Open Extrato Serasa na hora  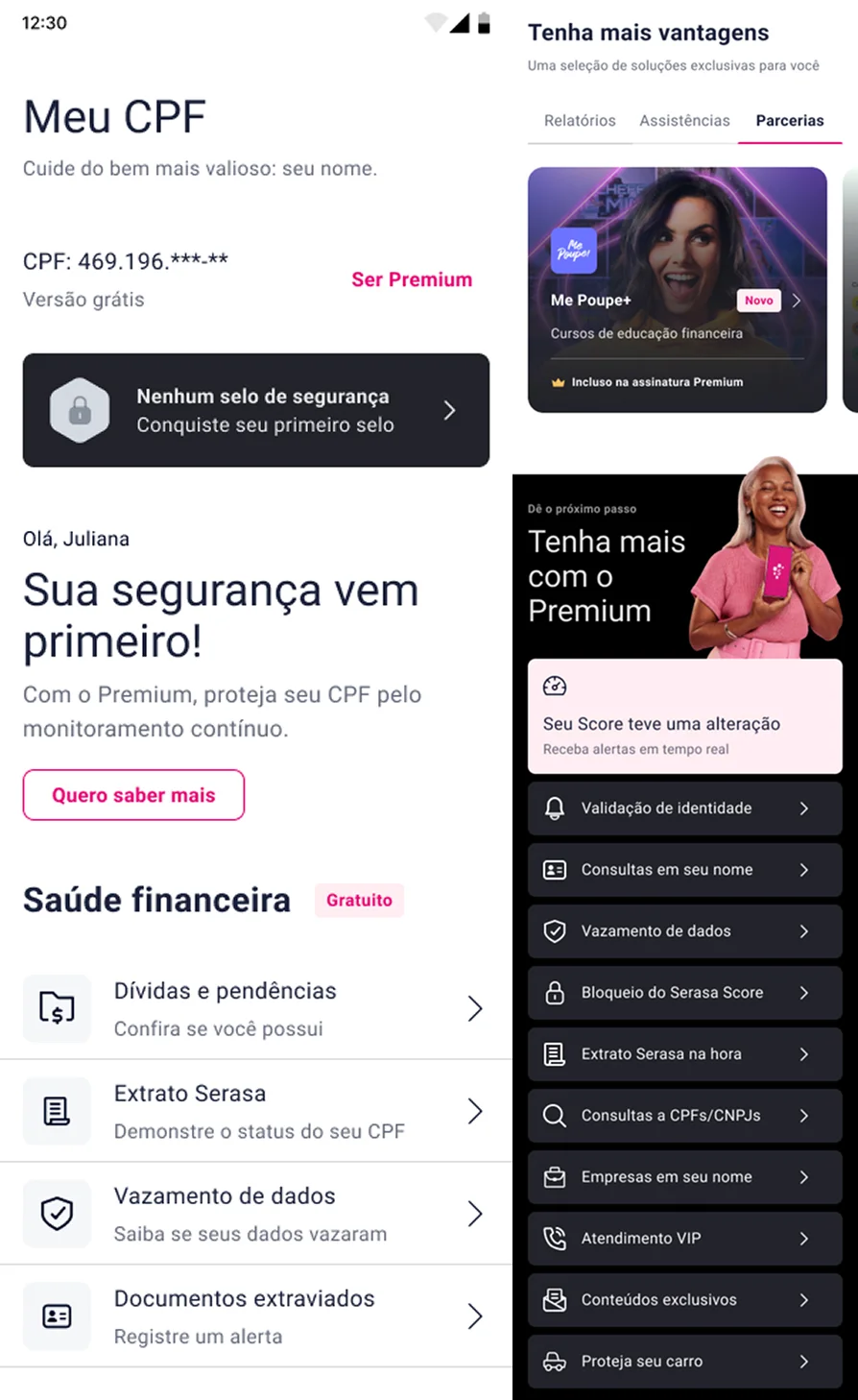coord(684,1054)
